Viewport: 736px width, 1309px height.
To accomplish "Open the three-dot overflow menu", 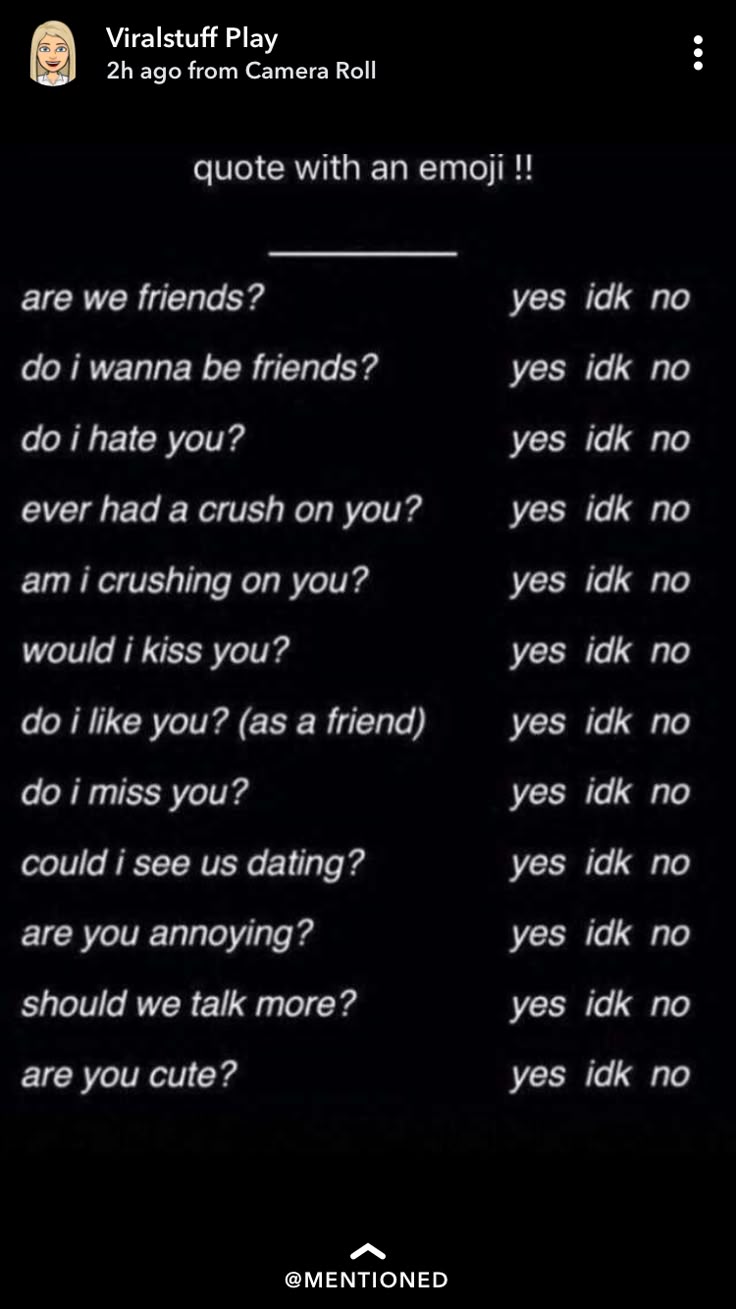I will [x=697, y=53].
